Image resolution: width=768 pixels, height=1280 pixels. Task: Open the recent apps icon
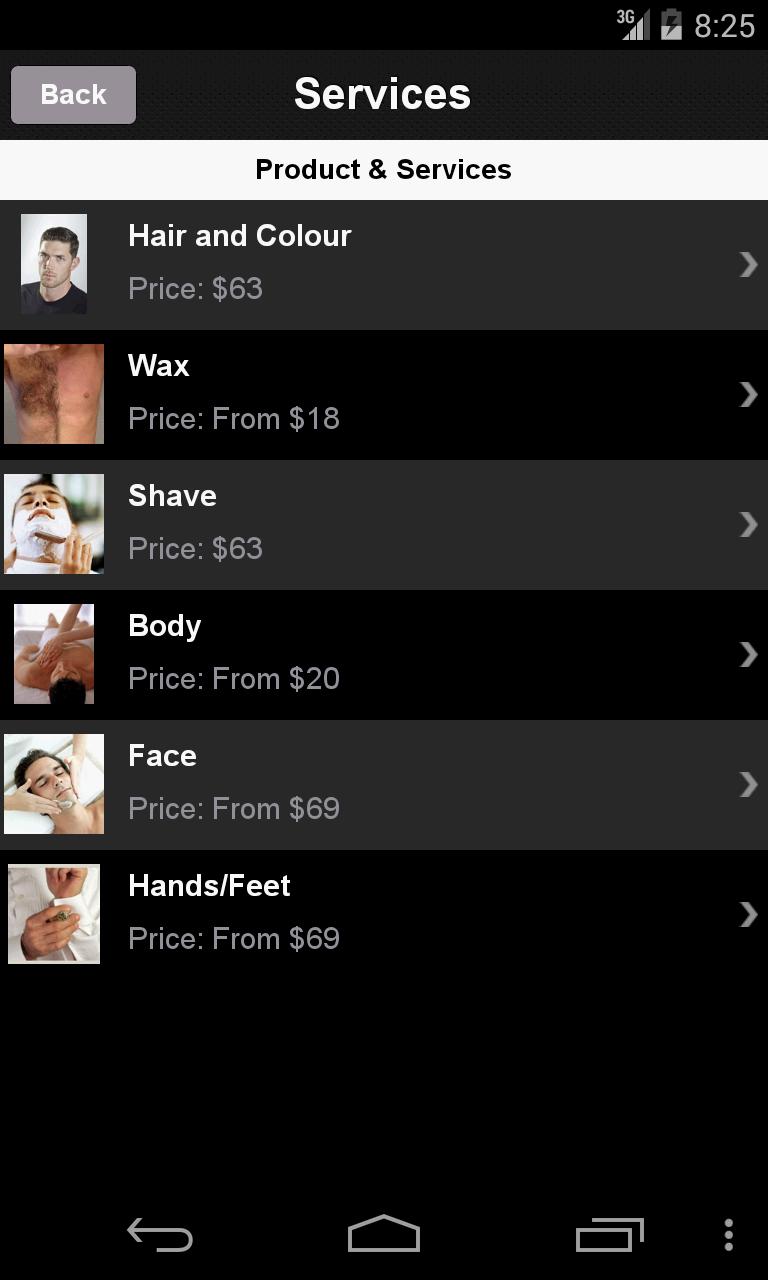(608, 1235)
